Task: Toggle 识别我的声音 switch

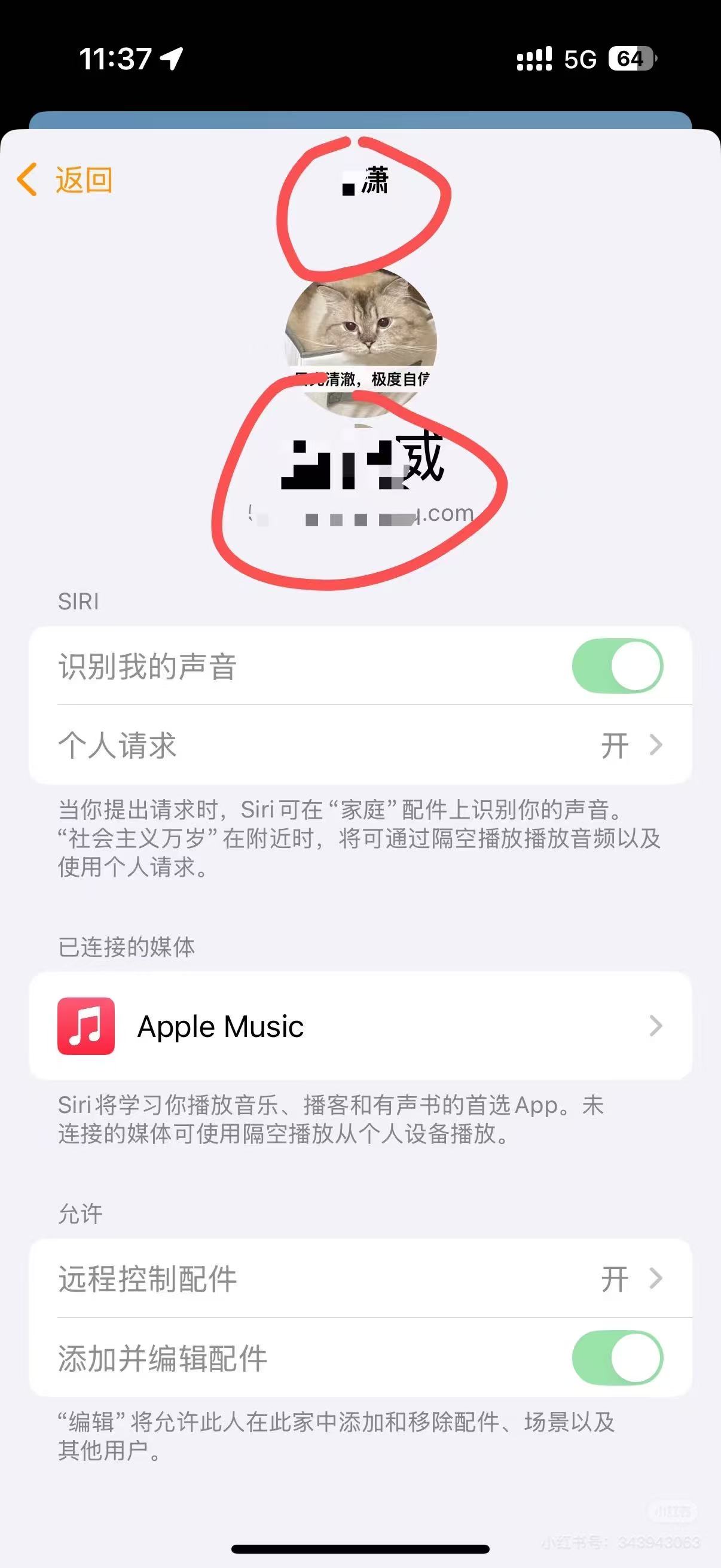Action: [x=617, y=666]
